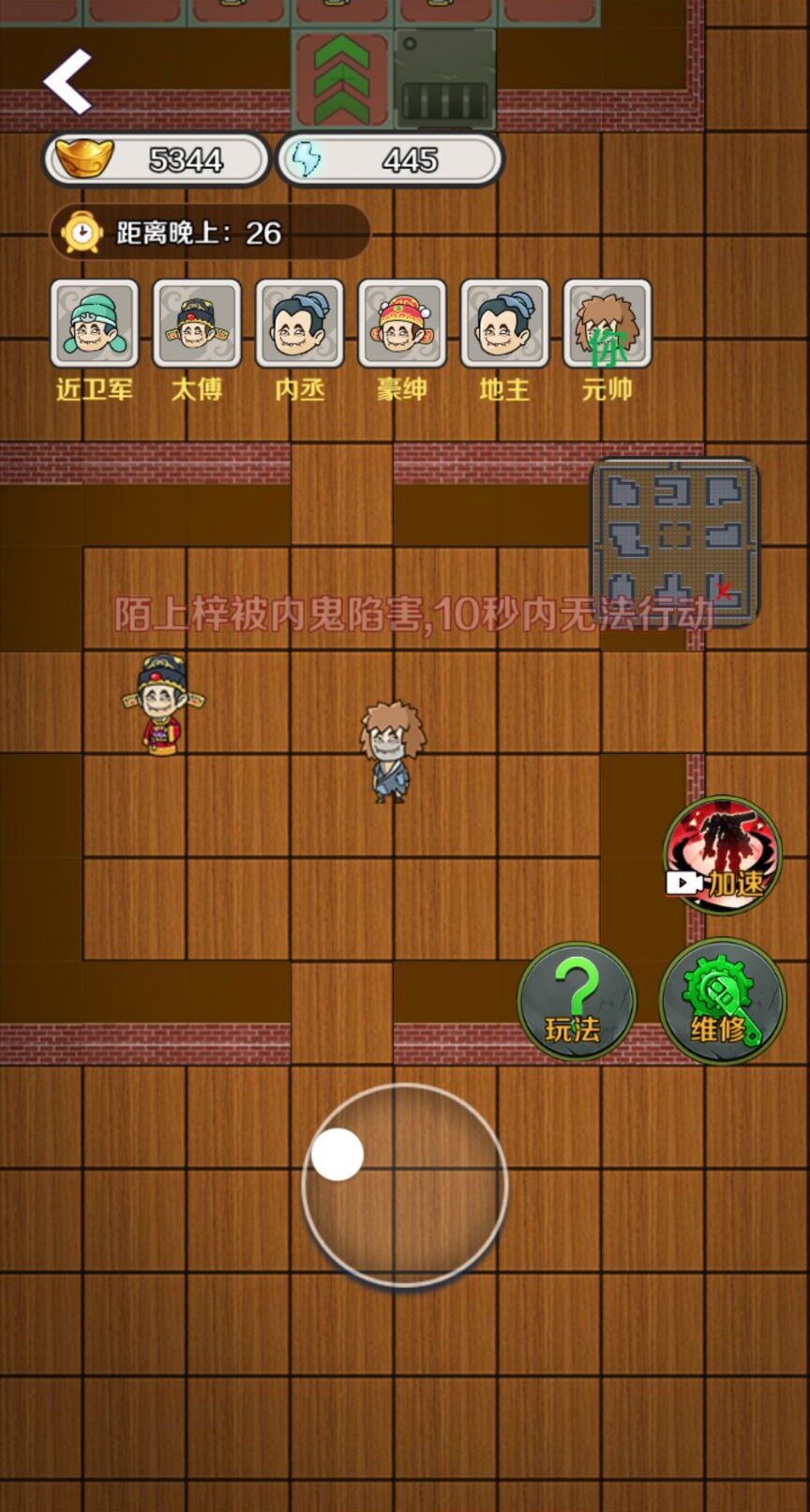Tap the white back arrow
The width and height of the screenshot is (810, 1512).
(x=68, y=82)
